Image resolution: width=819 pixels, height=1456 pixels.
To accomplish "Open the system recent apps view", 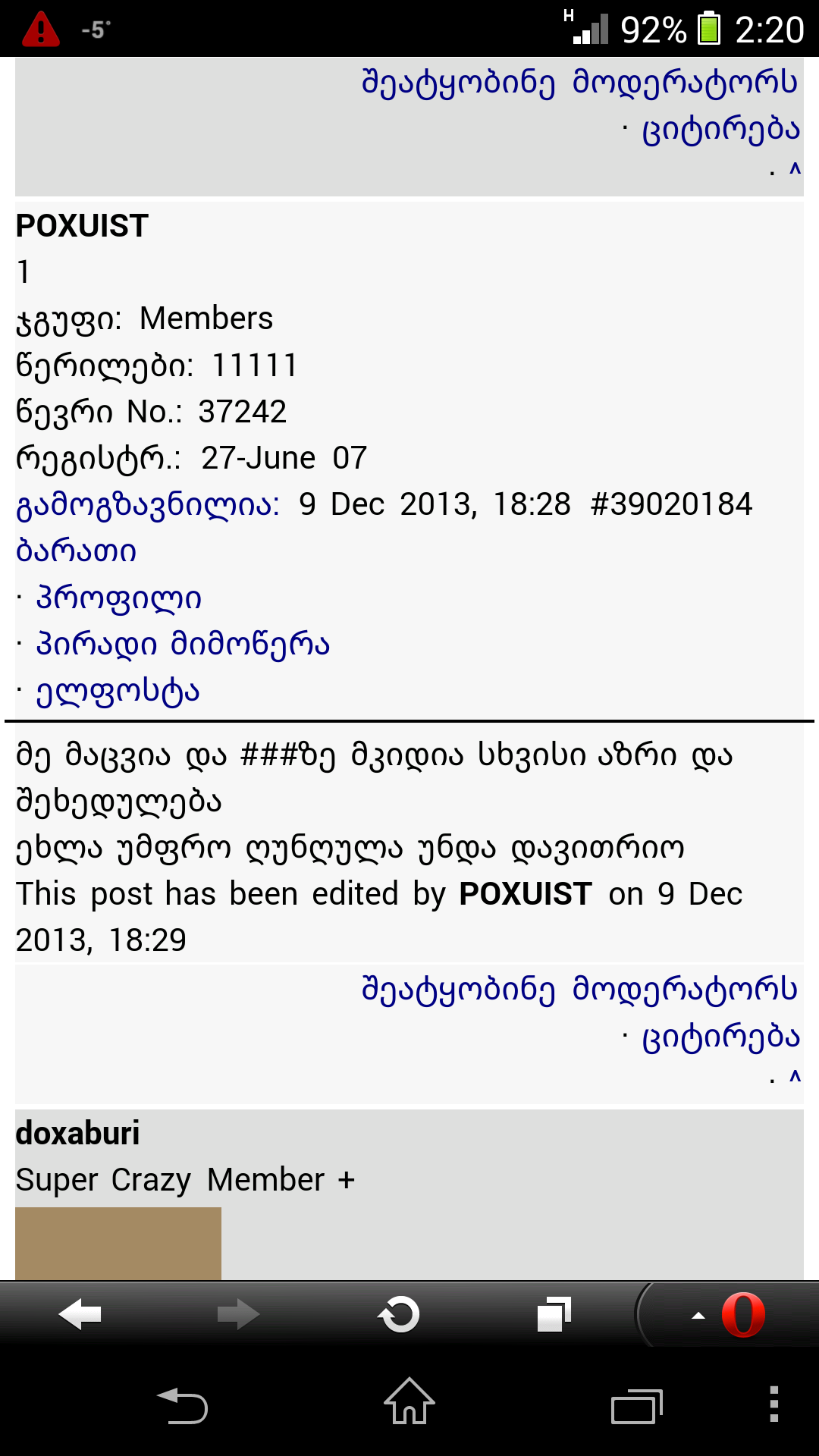I will coord(637,1407).
